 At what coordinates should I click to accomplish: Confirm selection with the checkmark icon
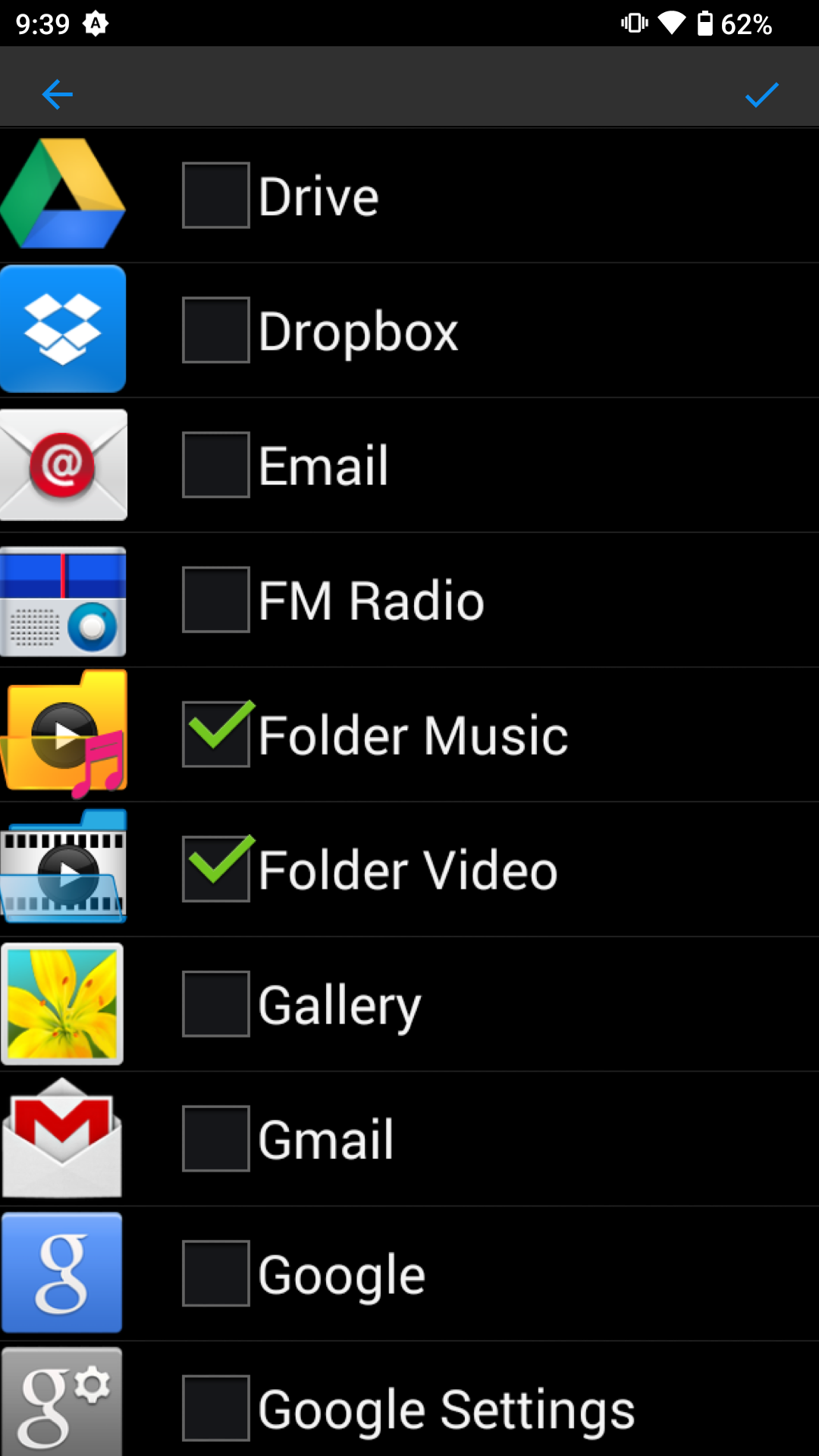coord(761,95)
